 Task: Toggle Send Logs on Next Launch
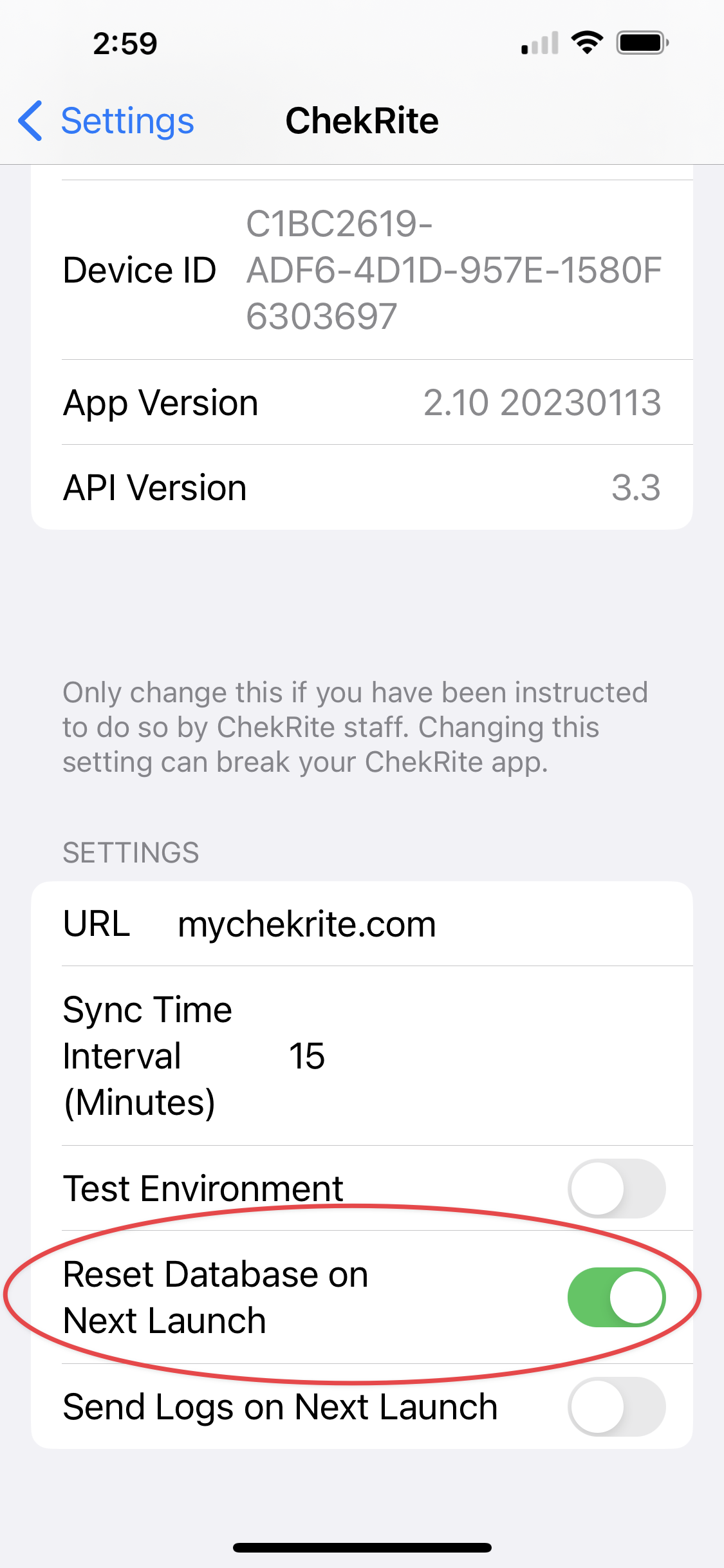coord(617,1406)
